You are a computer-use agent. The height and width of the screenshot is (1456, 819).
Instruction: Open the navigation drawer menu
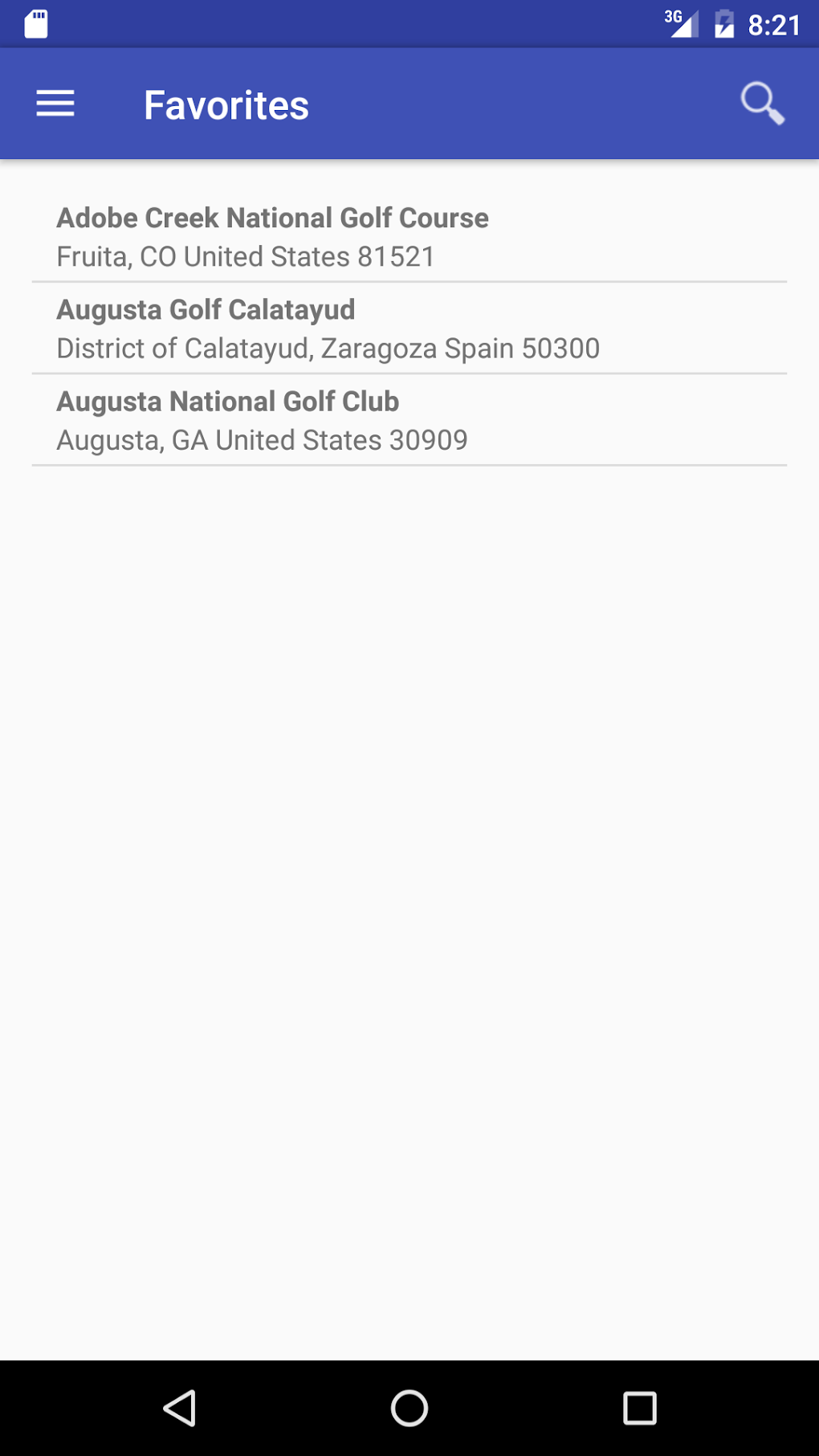tap(55, 104)
